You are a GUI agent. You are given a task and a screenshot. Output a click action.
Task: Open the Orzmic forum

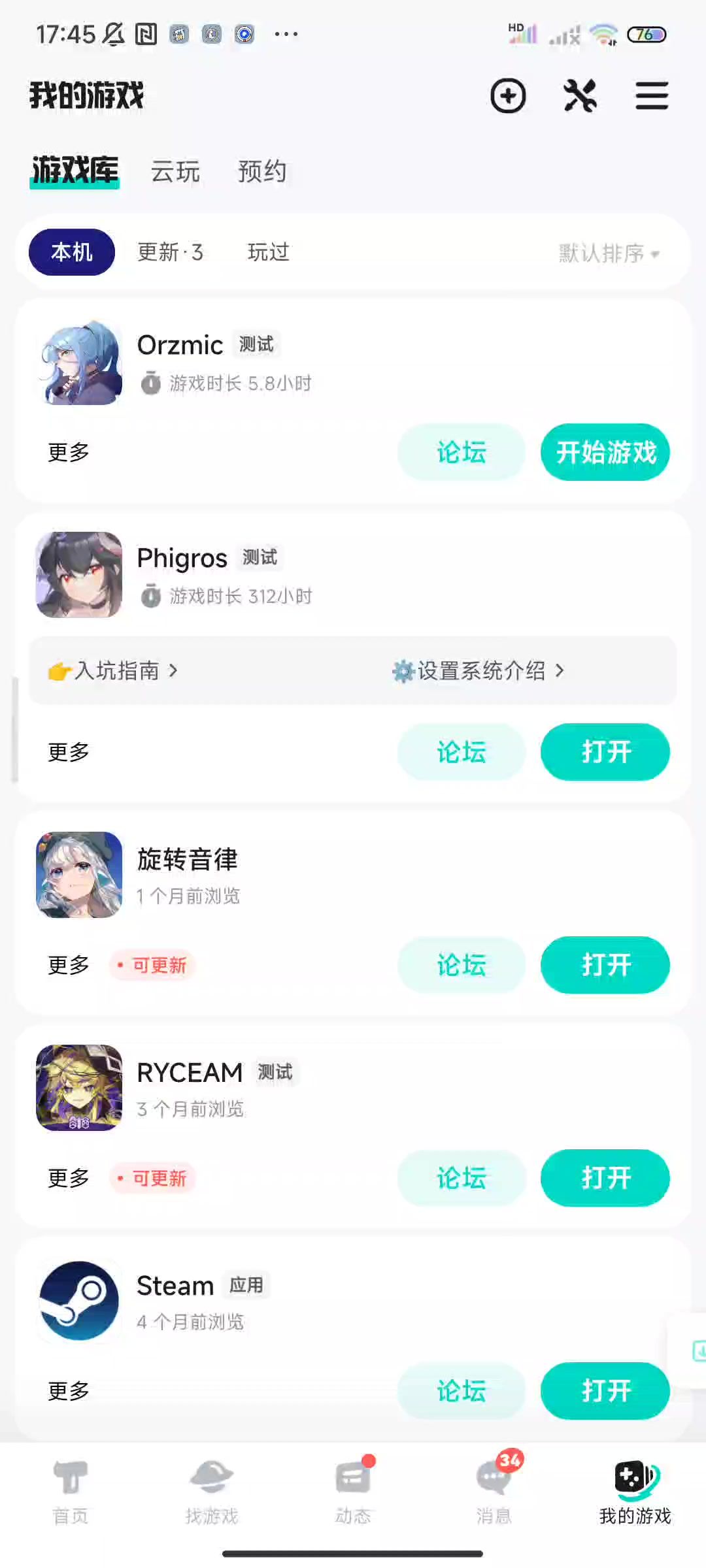[x=461, y=452]
